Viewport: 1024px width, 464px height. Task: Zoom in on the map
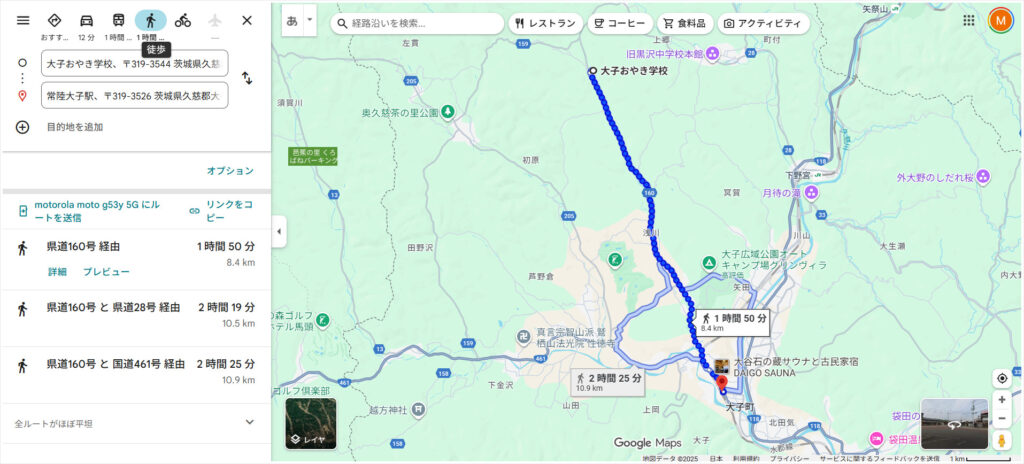pos(1001,399)
